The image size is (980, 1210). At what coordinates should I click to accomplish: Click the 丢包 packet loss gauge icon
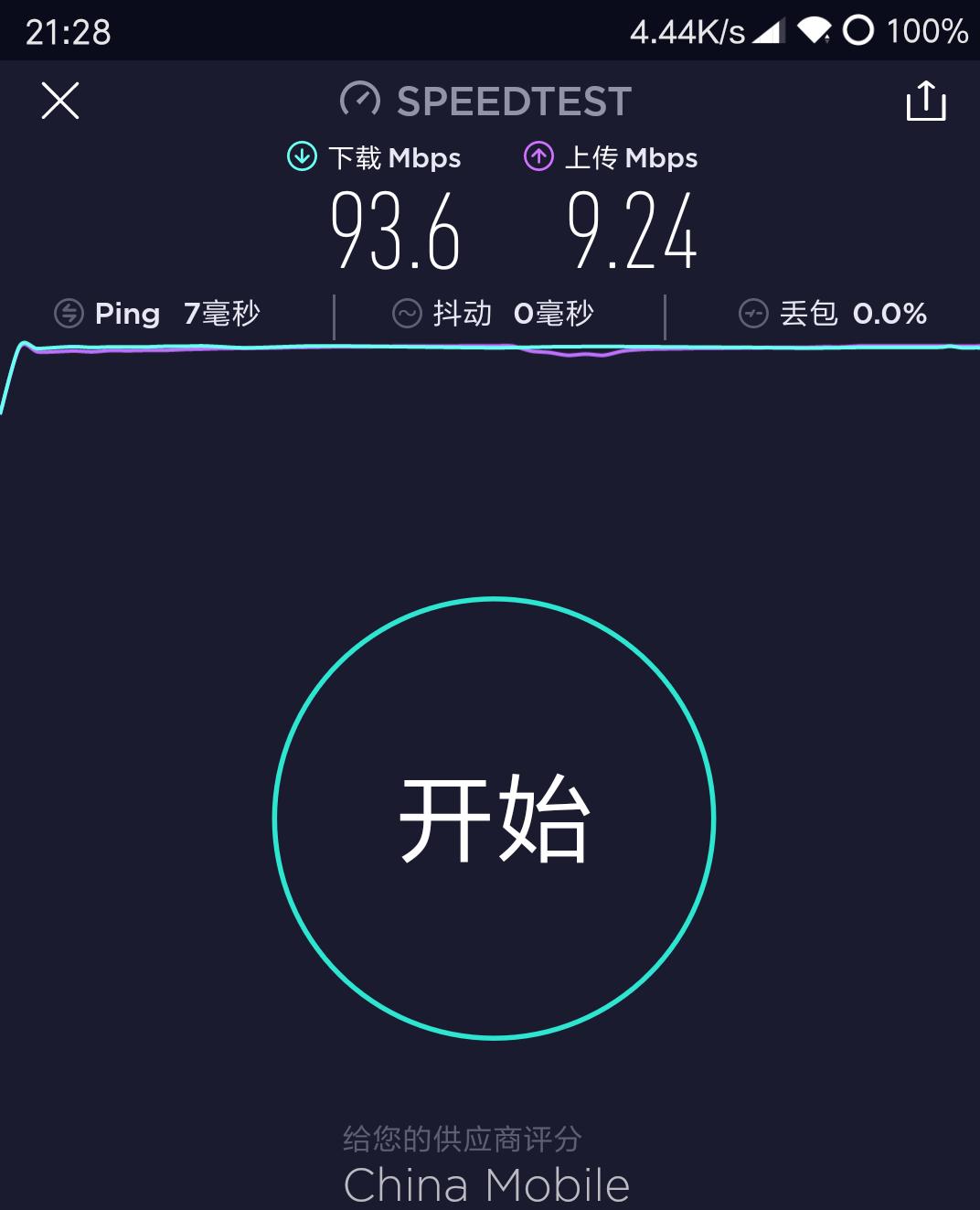753,313
